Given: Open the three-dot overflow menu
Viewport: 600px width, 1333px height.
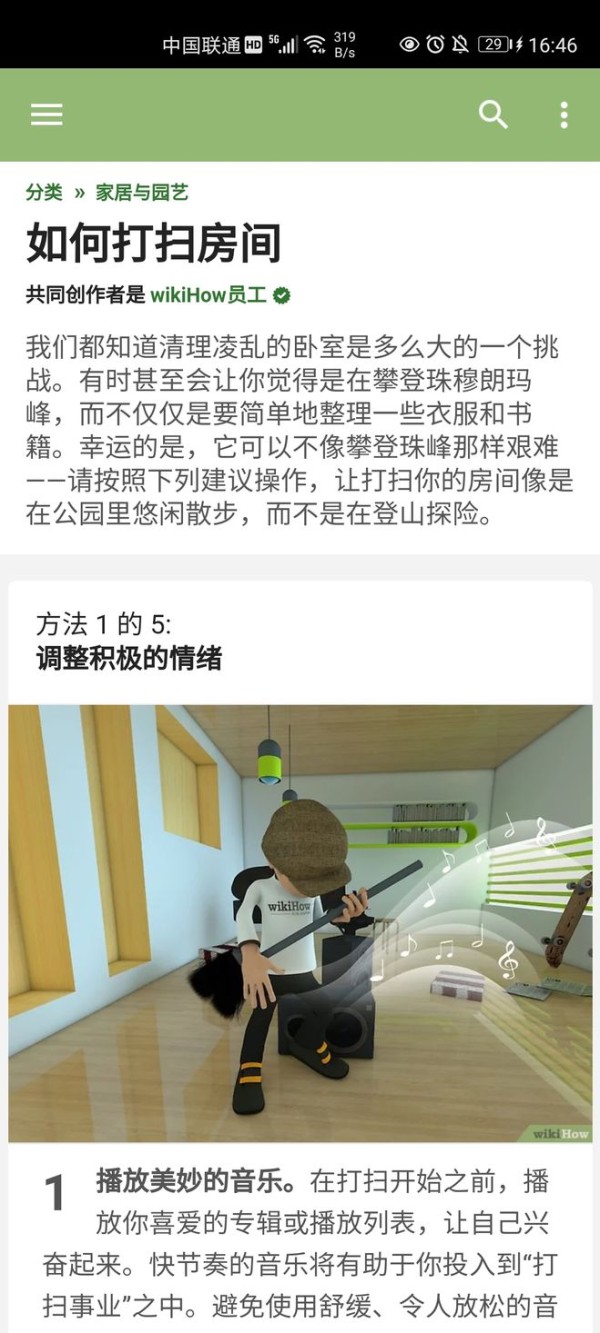Looking at the screenshot, I should click(564, 114).
